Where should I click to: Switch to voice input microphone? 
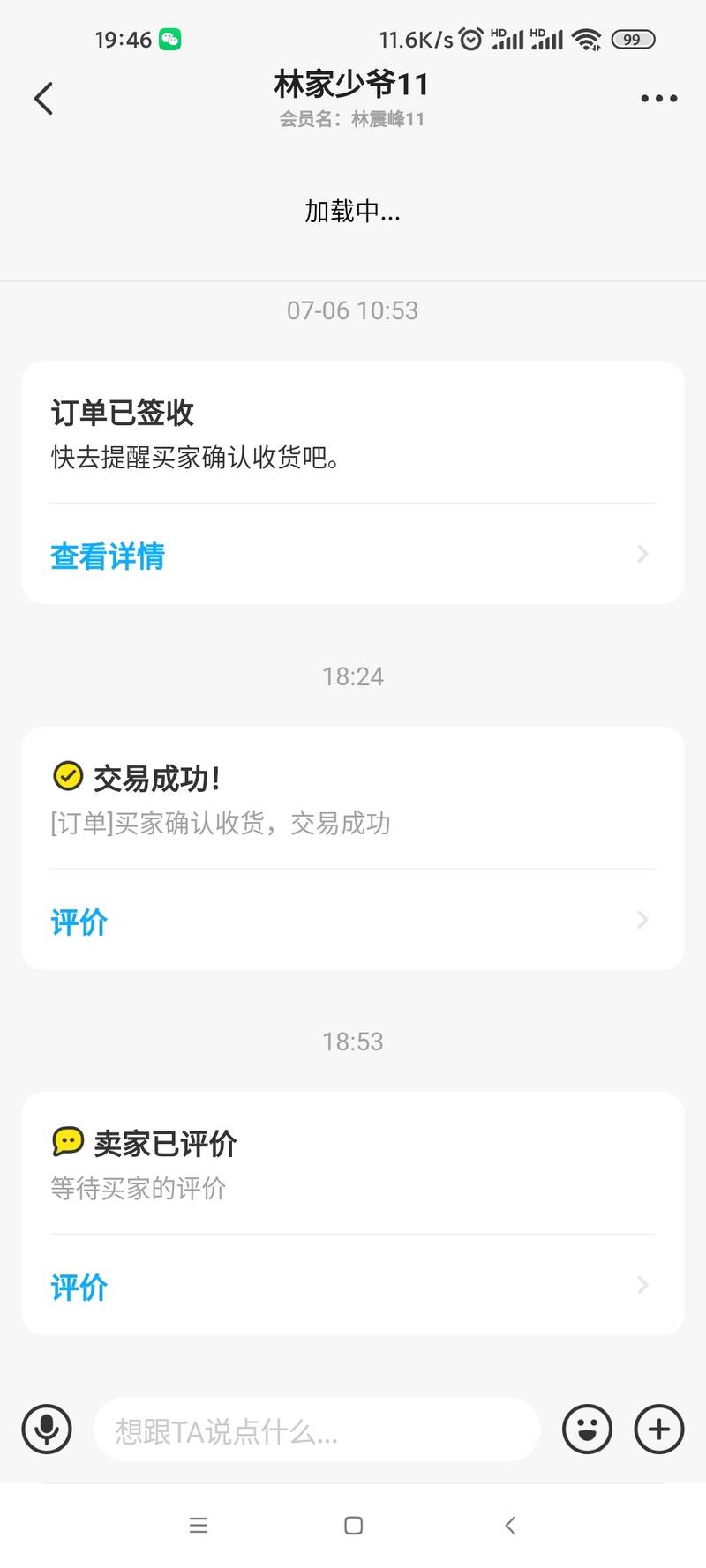click(x=47, y=1429)
